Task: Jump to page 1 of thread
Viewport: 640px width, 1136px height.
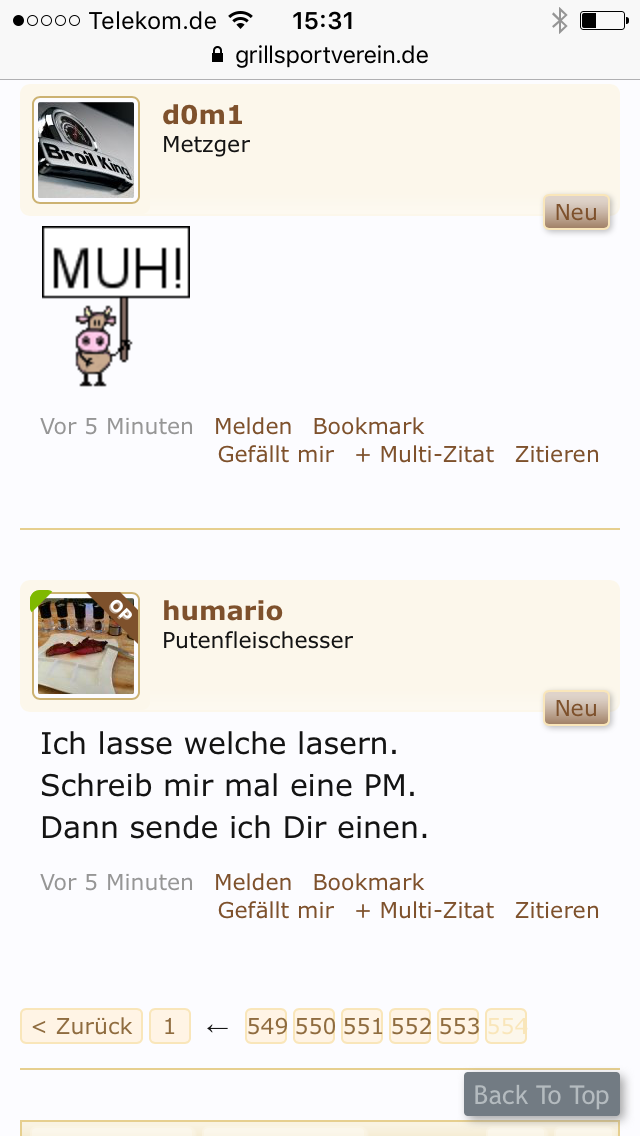Action: [170, 1026]
